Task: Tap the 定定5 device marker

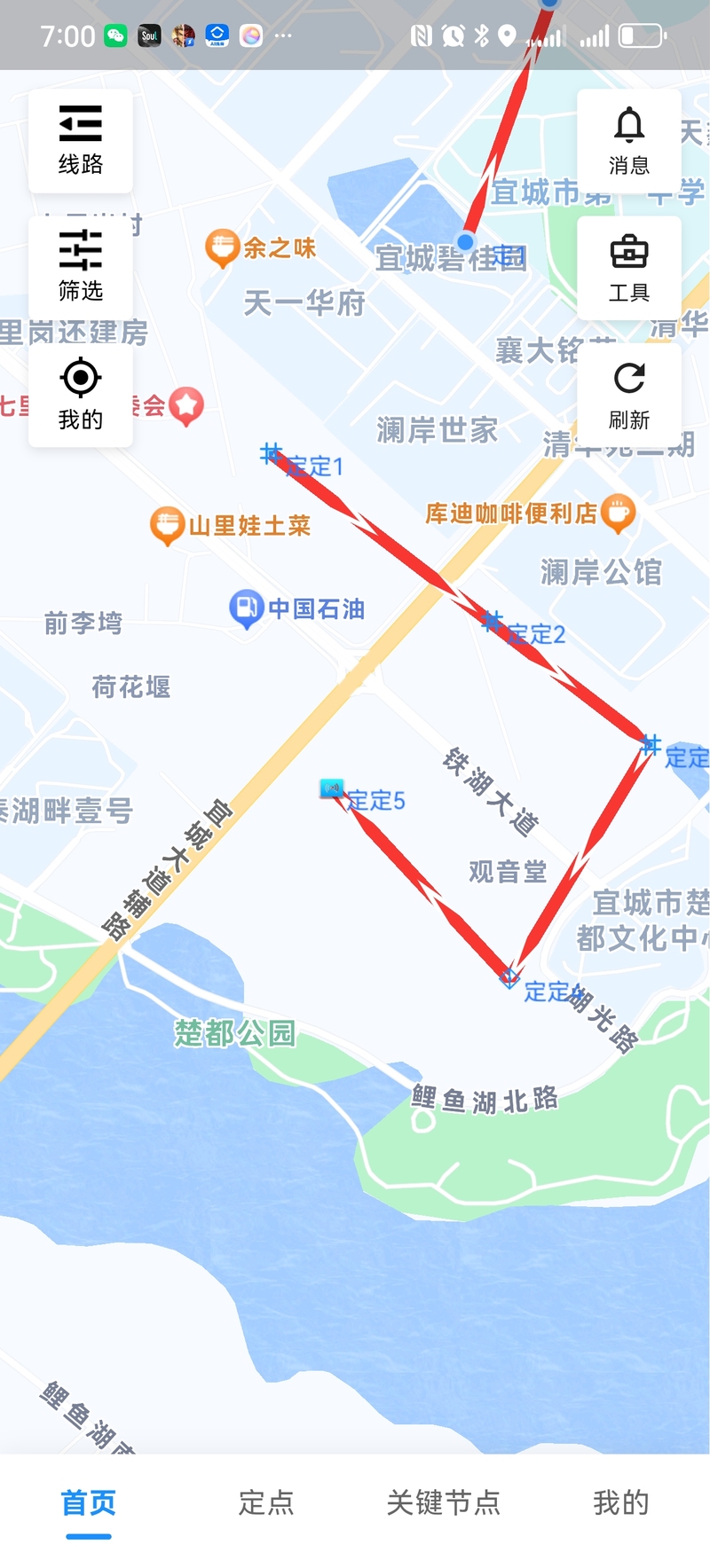Action: pyautogui.click(x=332, y=788)
